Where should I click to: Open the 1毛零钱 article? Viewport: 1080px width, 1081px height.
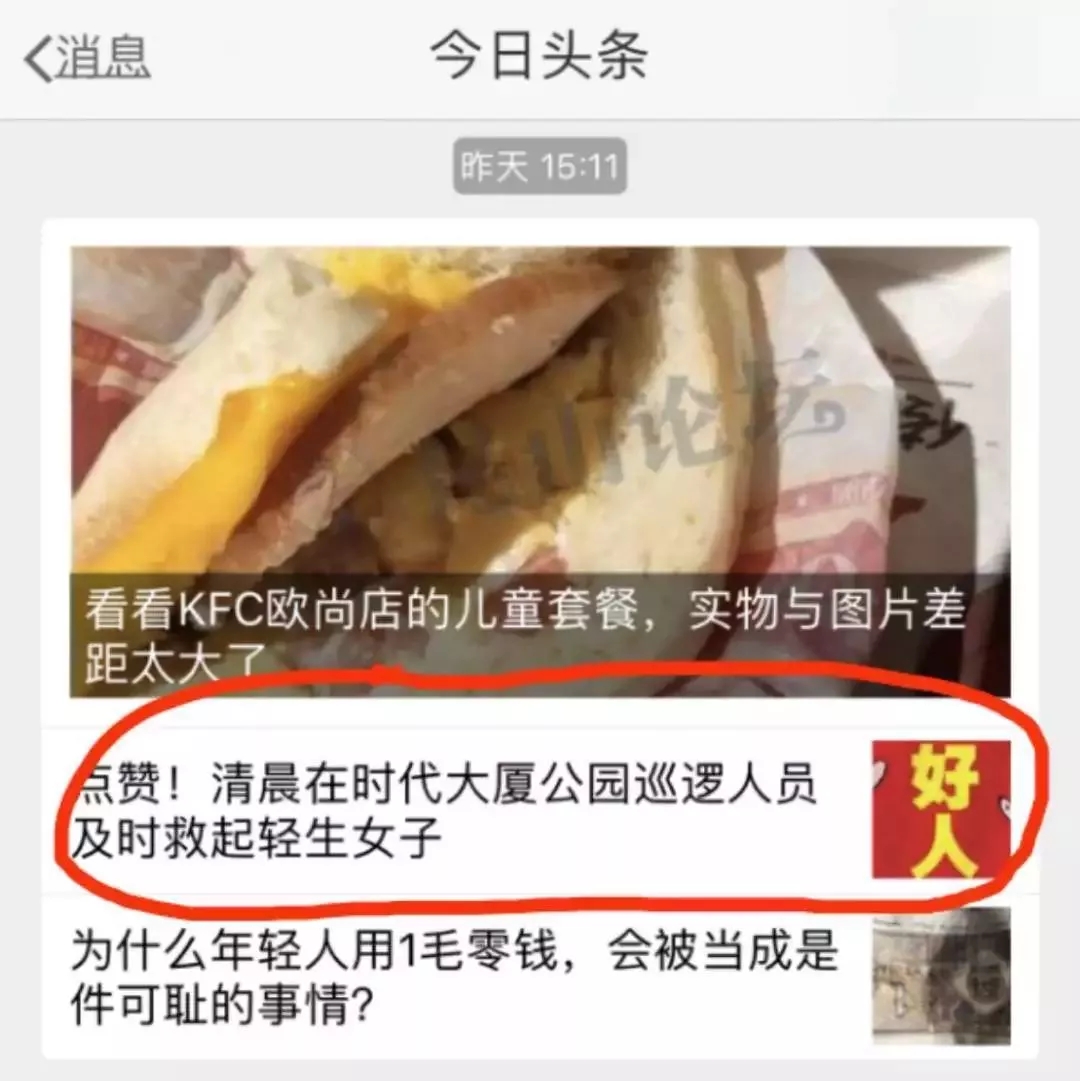click(455, 974)
